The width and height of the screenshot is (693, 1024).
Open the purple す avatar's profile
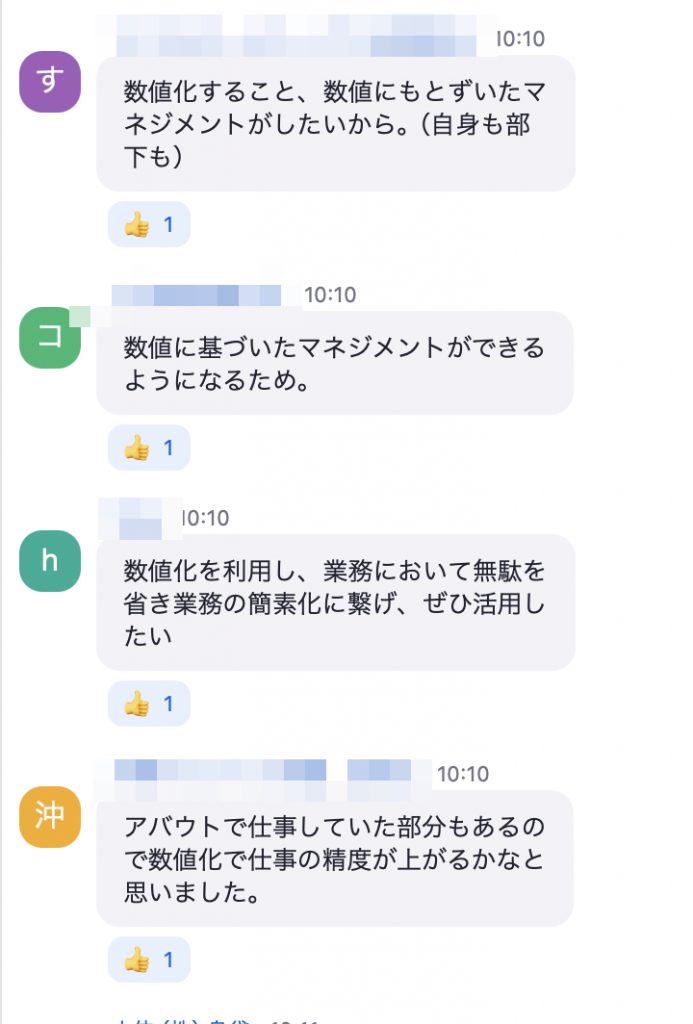click(x=50, y=81)
